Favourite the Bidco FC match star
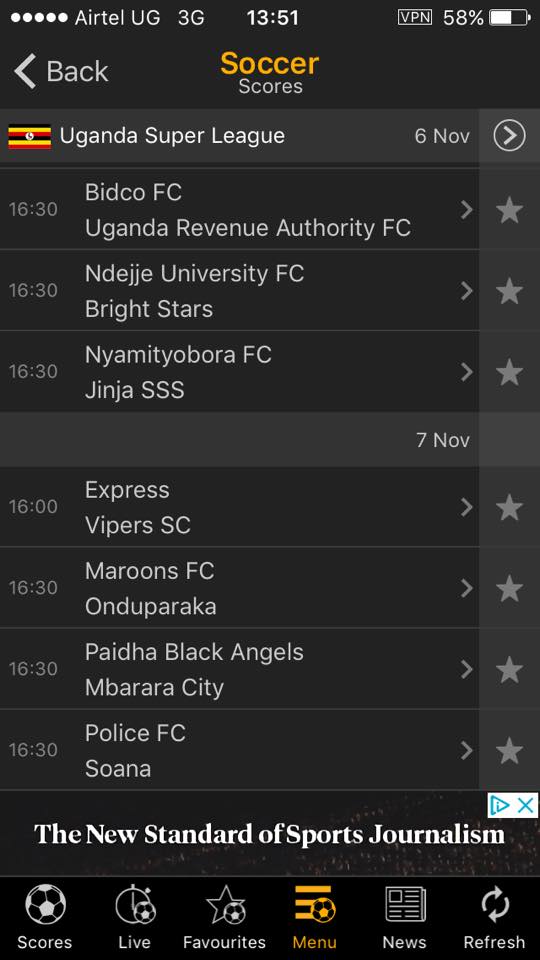Screen dimensions: 540x960 point(509,210)
